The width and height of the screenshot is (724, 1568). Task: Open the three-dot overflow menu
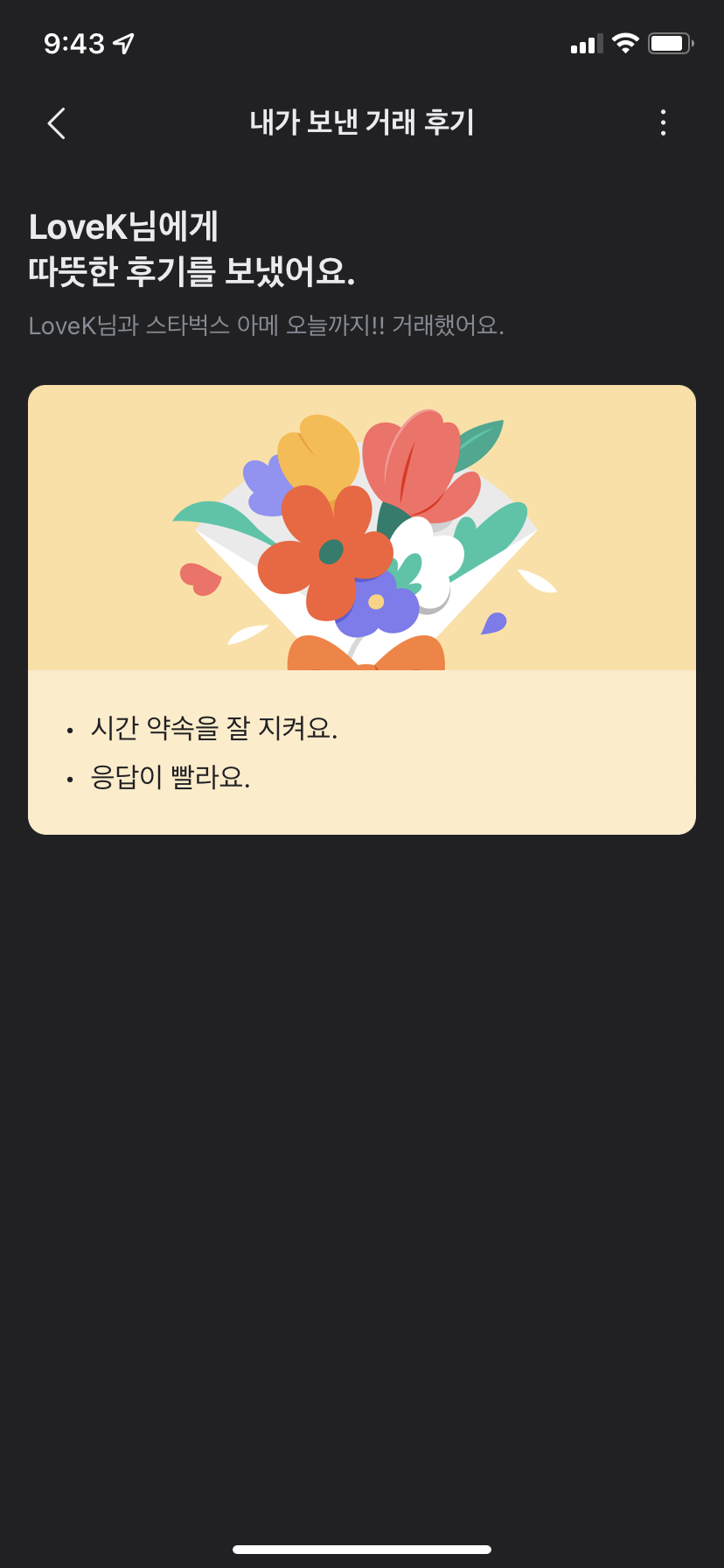click(x=663, y=122)
